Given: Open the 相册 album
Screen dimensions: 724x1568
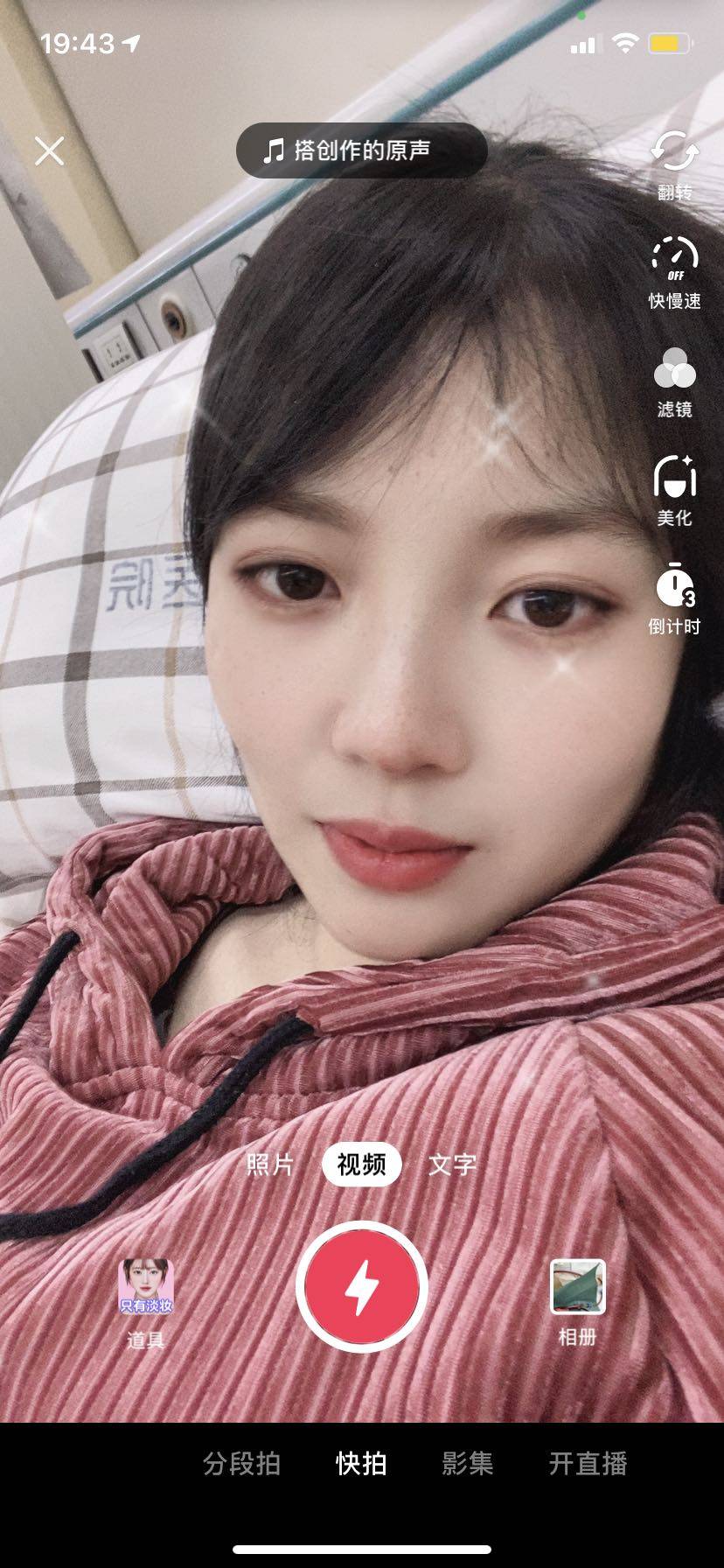Looking at the screenshot, I should [577, 1299].
